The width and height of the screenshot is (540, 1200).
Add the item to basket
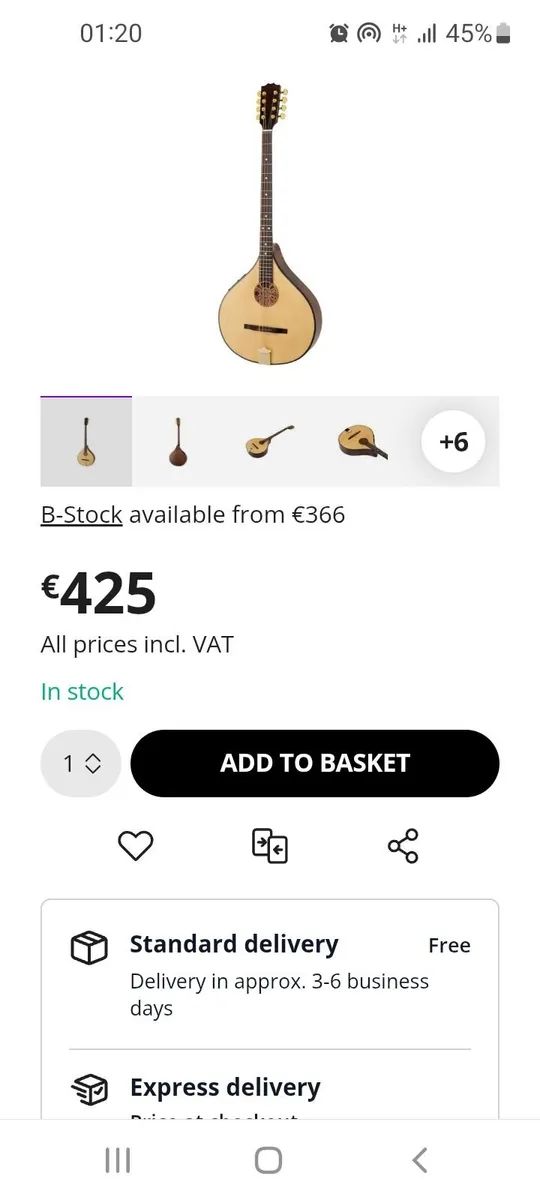point(315,763)
